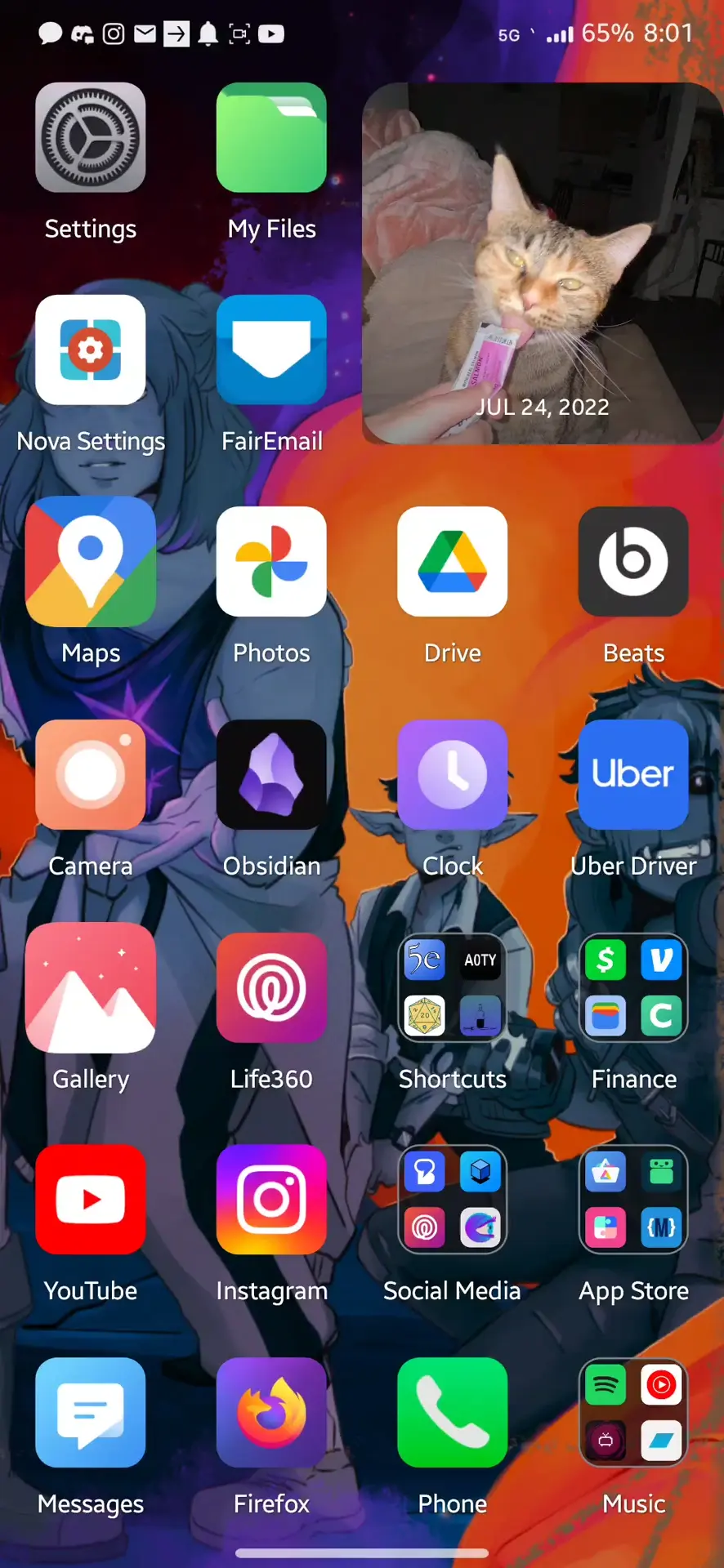Launch Firefox browser
Image resolution: width=724 pixels, height=1568 pixels.
[271, 1412]
